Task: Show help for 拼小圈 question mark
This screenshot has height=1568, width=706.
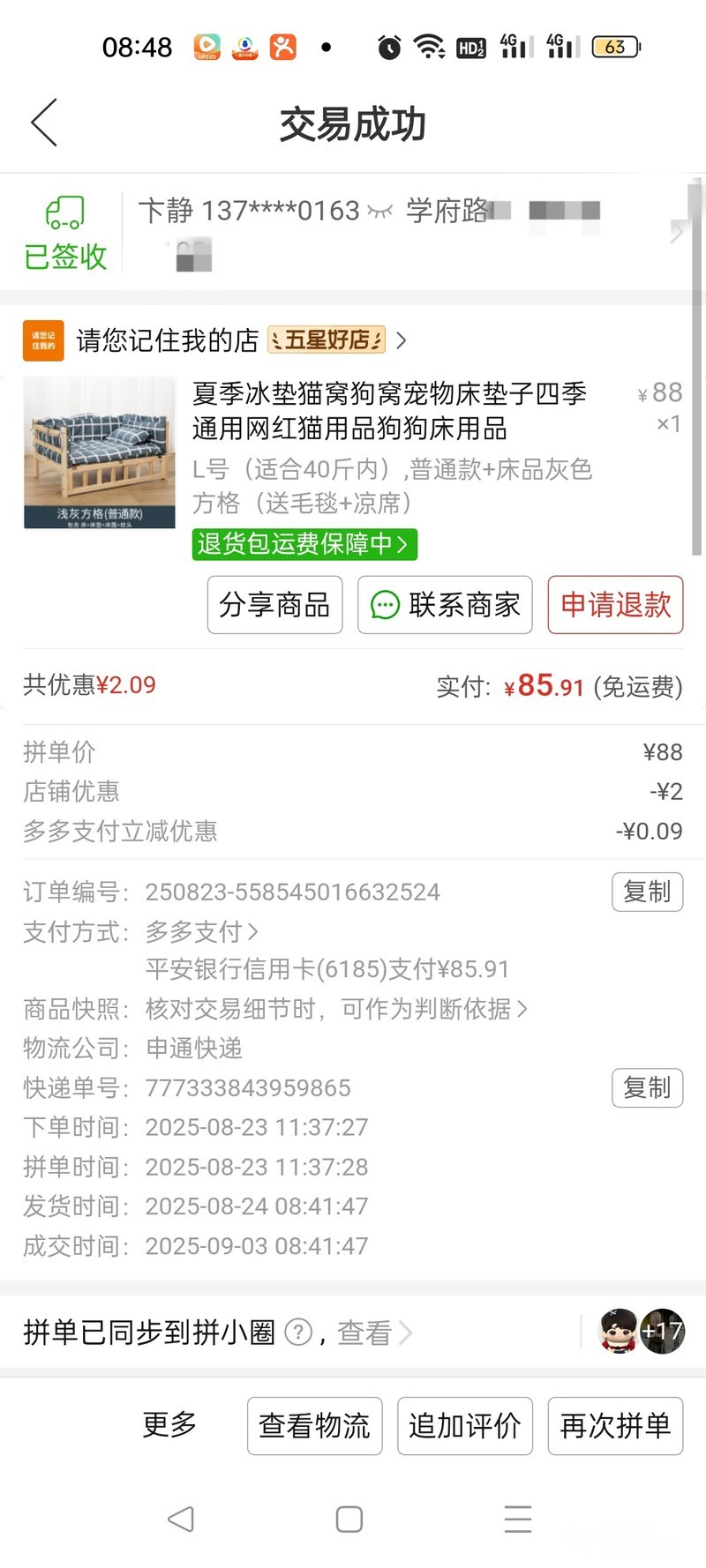Action: pos(299,1332)
